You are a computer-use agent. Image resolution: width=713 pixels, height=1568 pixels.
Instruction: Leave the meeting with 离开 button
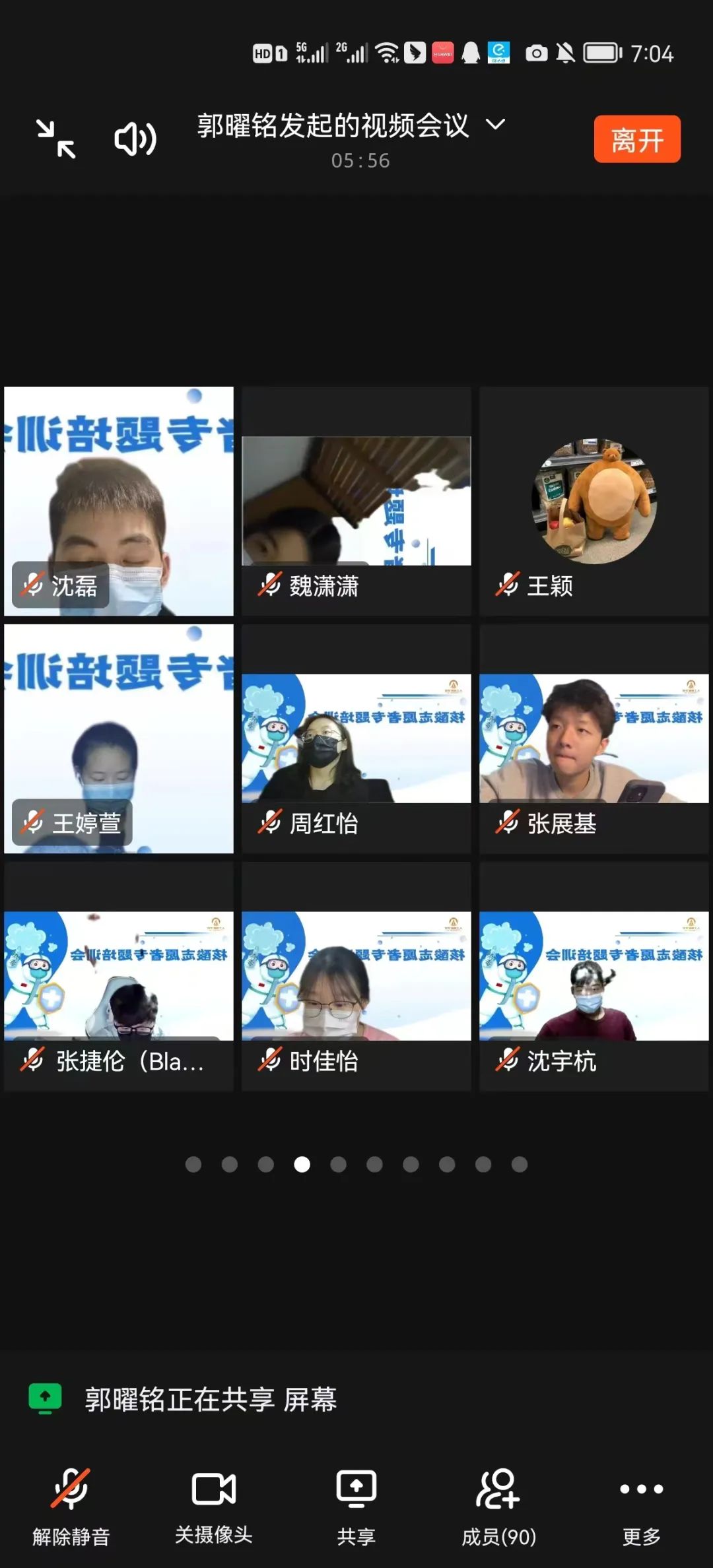(x=636, y=139)
